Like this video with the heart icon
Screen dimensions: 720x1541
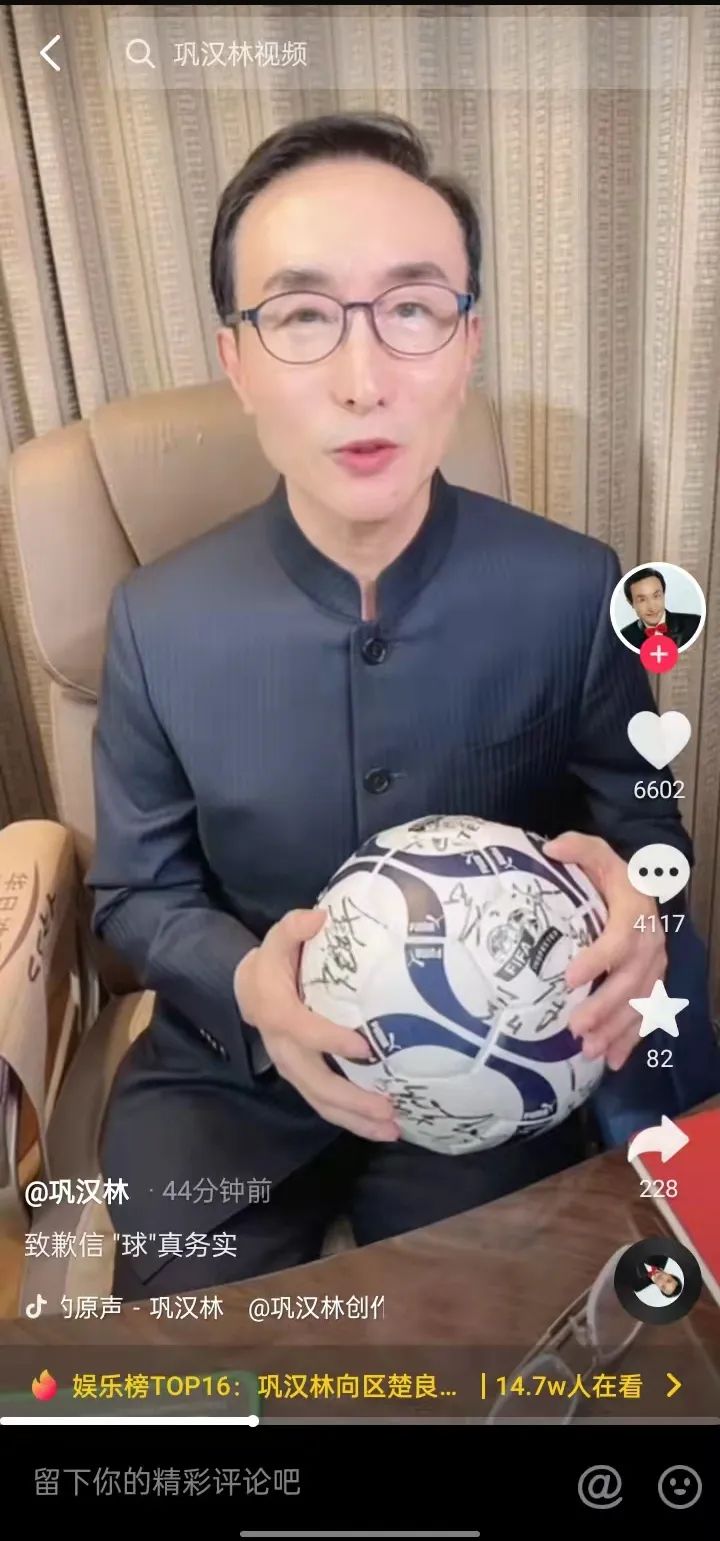click(x=658, y=740)
